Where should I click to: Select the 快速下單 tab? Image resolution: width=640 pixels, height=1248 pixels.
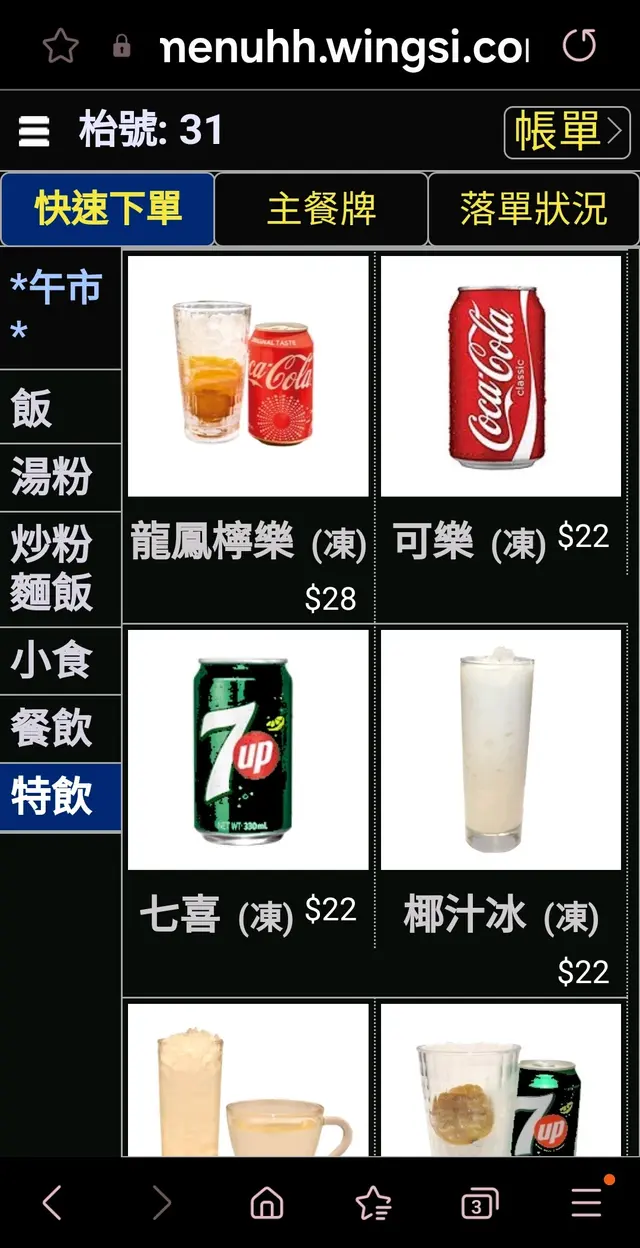click(108, 210)
